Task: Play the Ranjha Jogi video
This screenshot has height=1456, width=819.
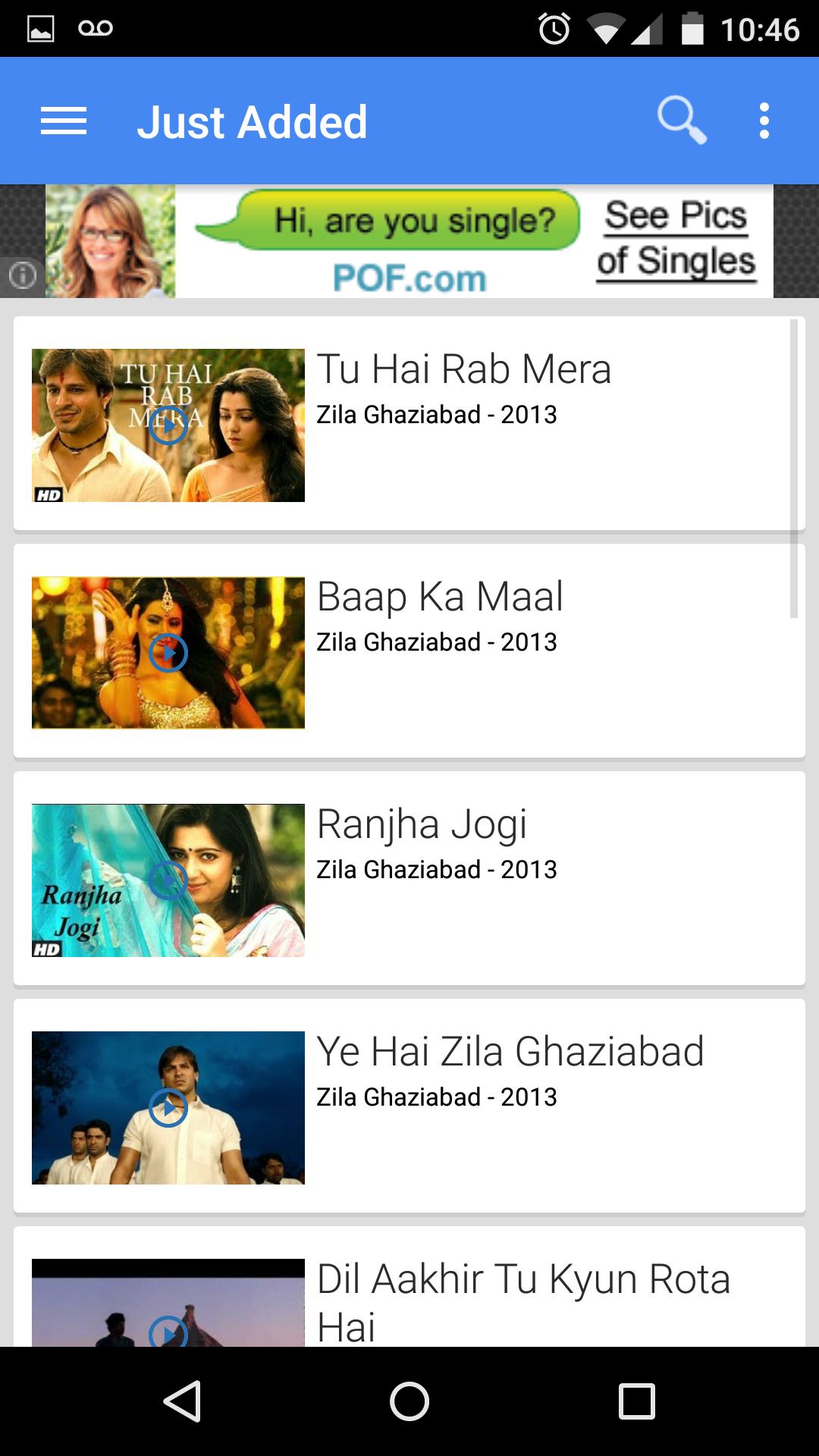Action: pyautogui.click(x=168, y=880)
